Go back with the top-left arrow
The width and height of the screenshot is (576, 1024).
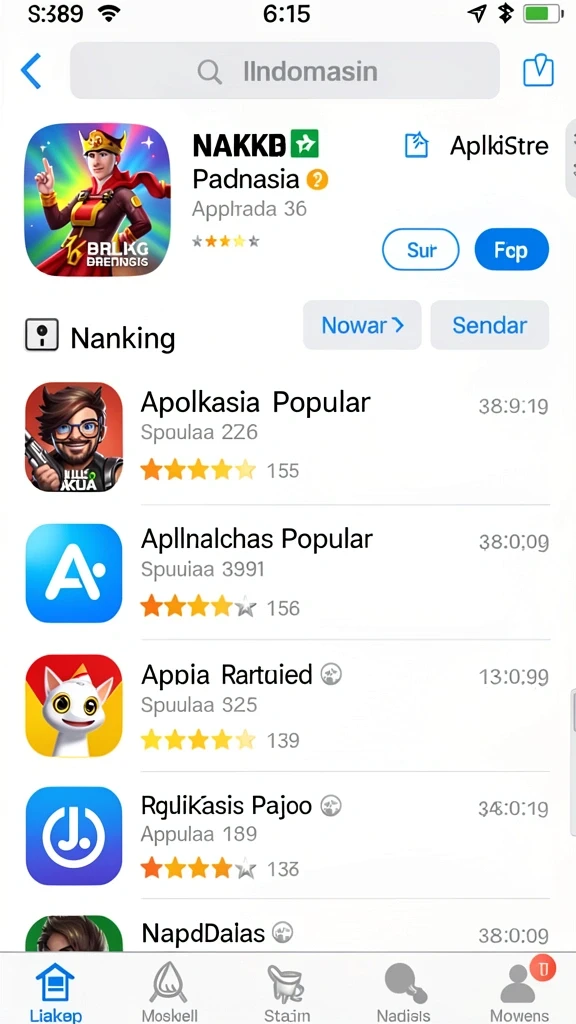31,71
